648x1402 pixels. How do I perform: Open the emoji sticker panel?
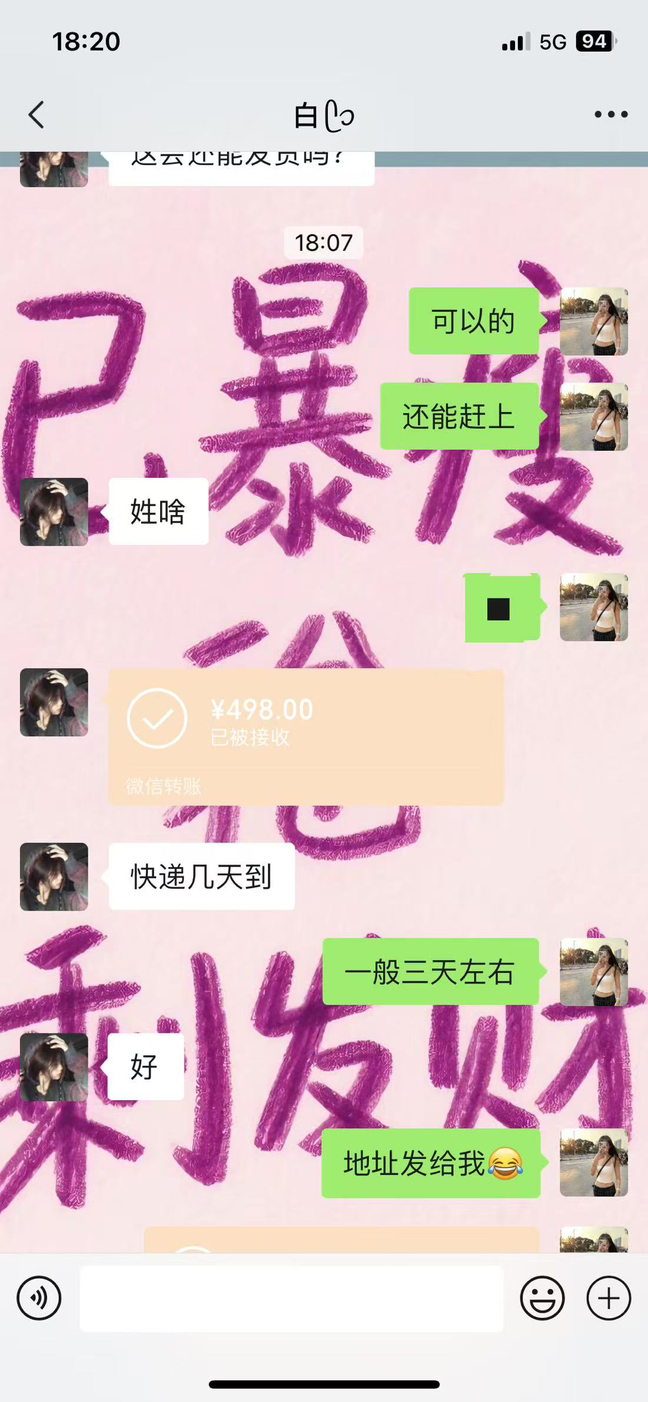point(542,1298)
